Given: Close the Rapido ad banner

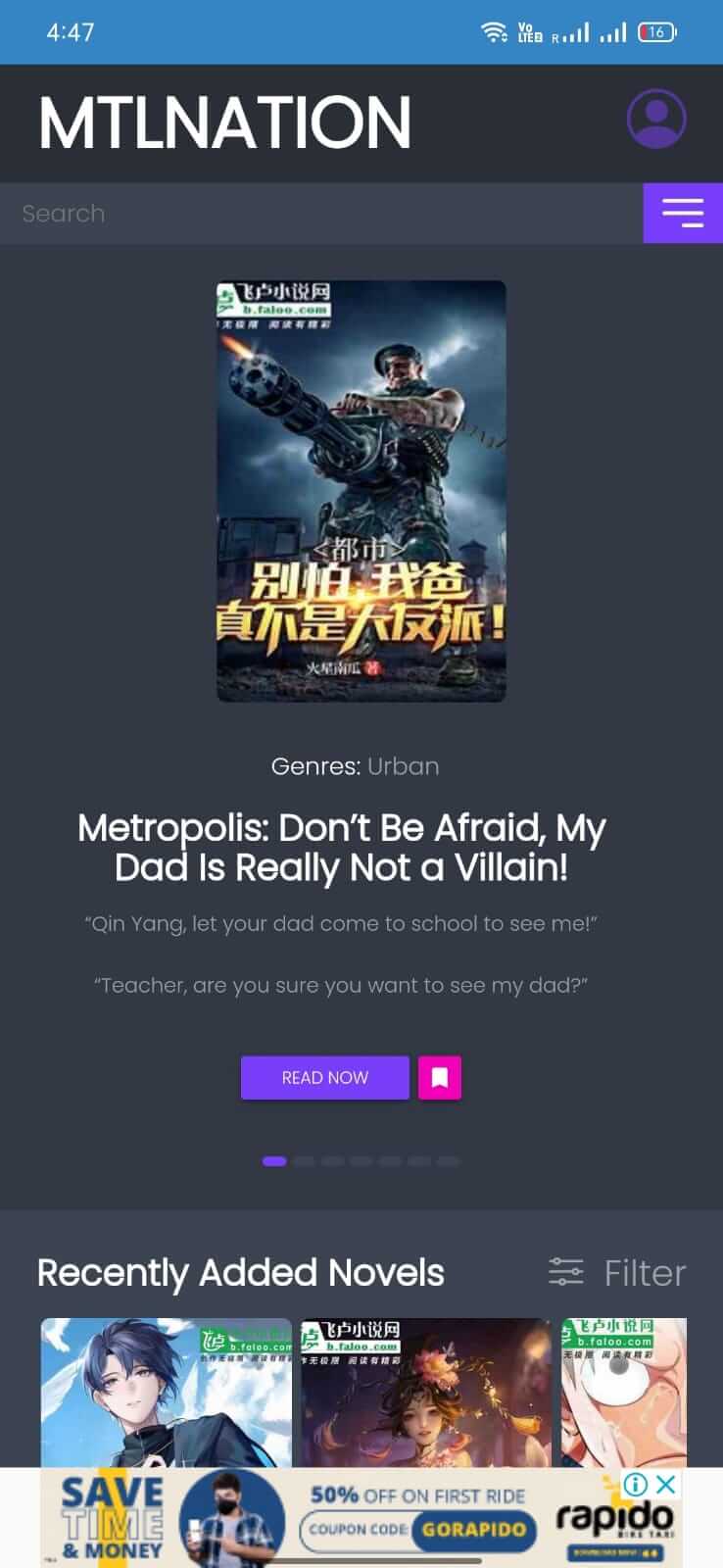Looking at the screenshot, I should 666,1485.
